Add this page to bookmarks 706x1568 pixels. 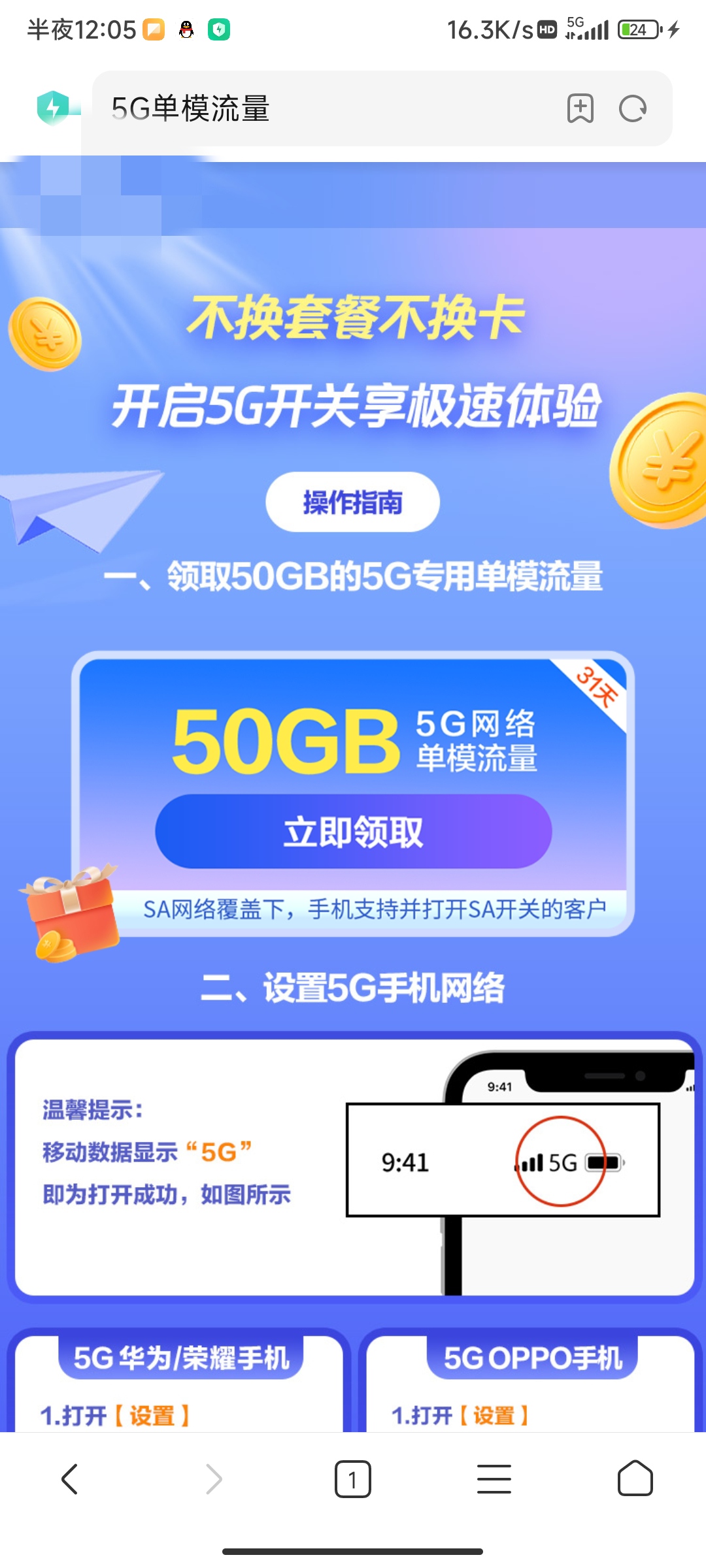(580, 108)
